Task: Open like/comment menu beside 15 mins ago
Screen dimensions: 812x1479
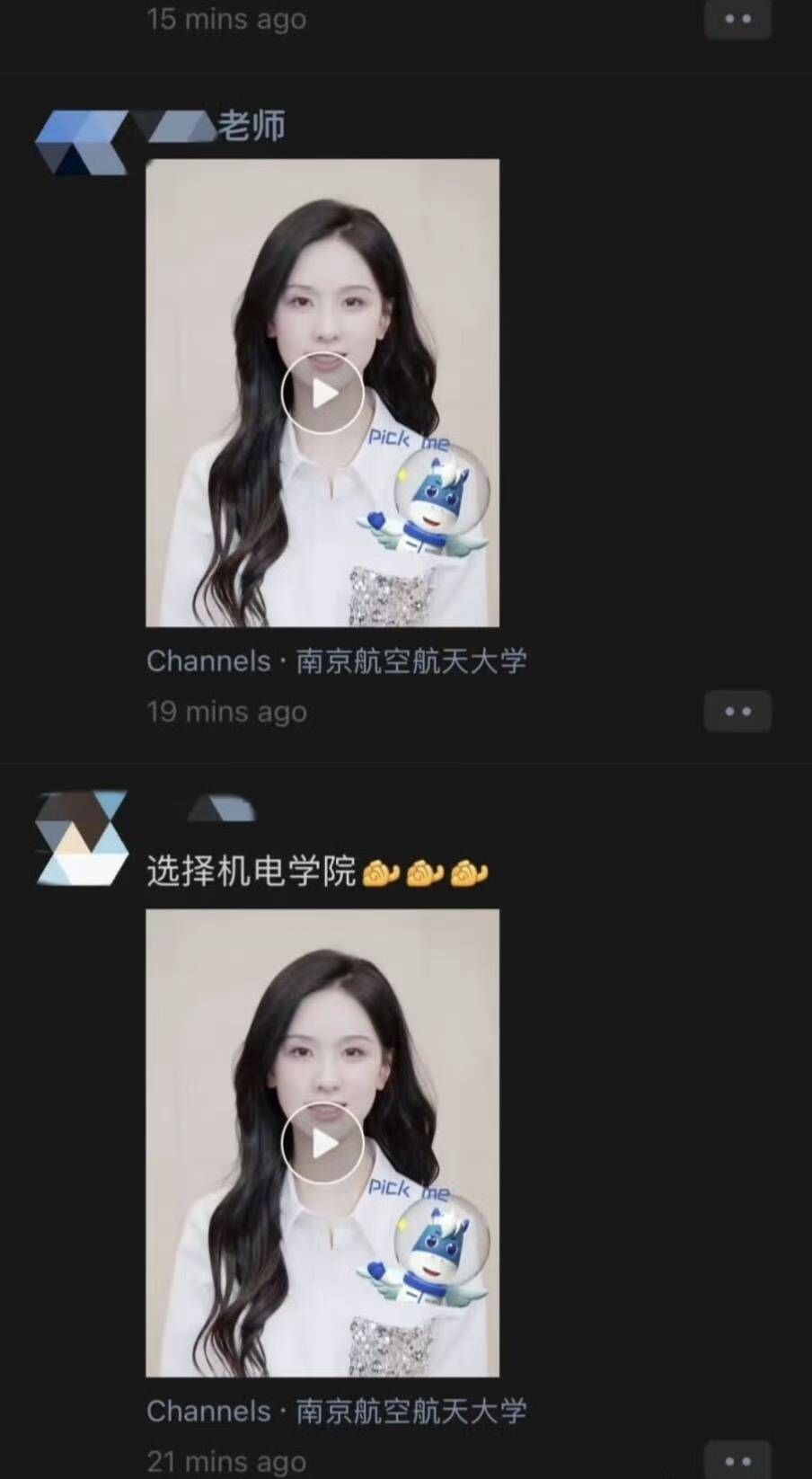Action: coord(737,19)
